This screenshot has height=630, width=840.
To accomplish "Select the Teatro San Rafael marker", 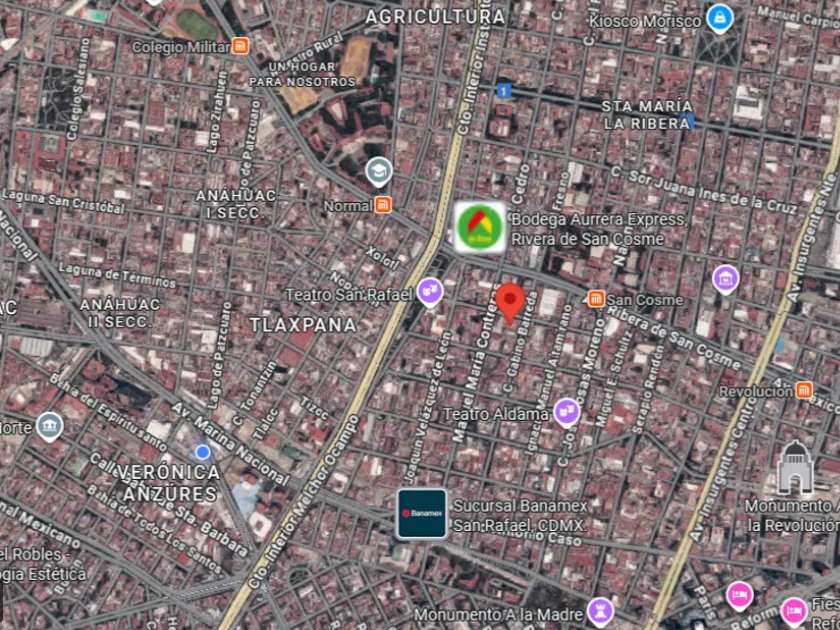I will point(430,290).
